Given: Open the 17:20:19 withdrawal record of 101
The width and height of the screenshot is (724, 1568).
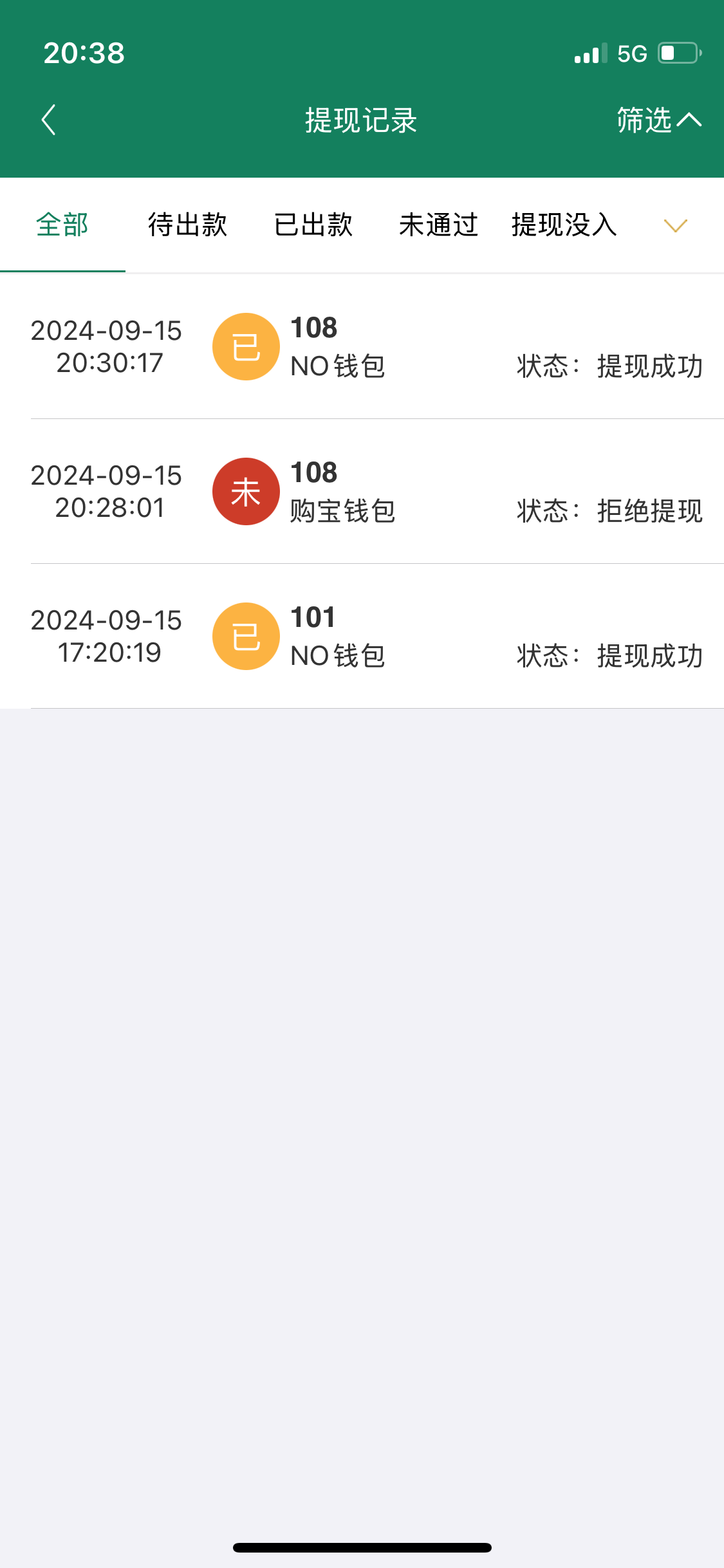Looking at the screenshot, I should (362, 636).
